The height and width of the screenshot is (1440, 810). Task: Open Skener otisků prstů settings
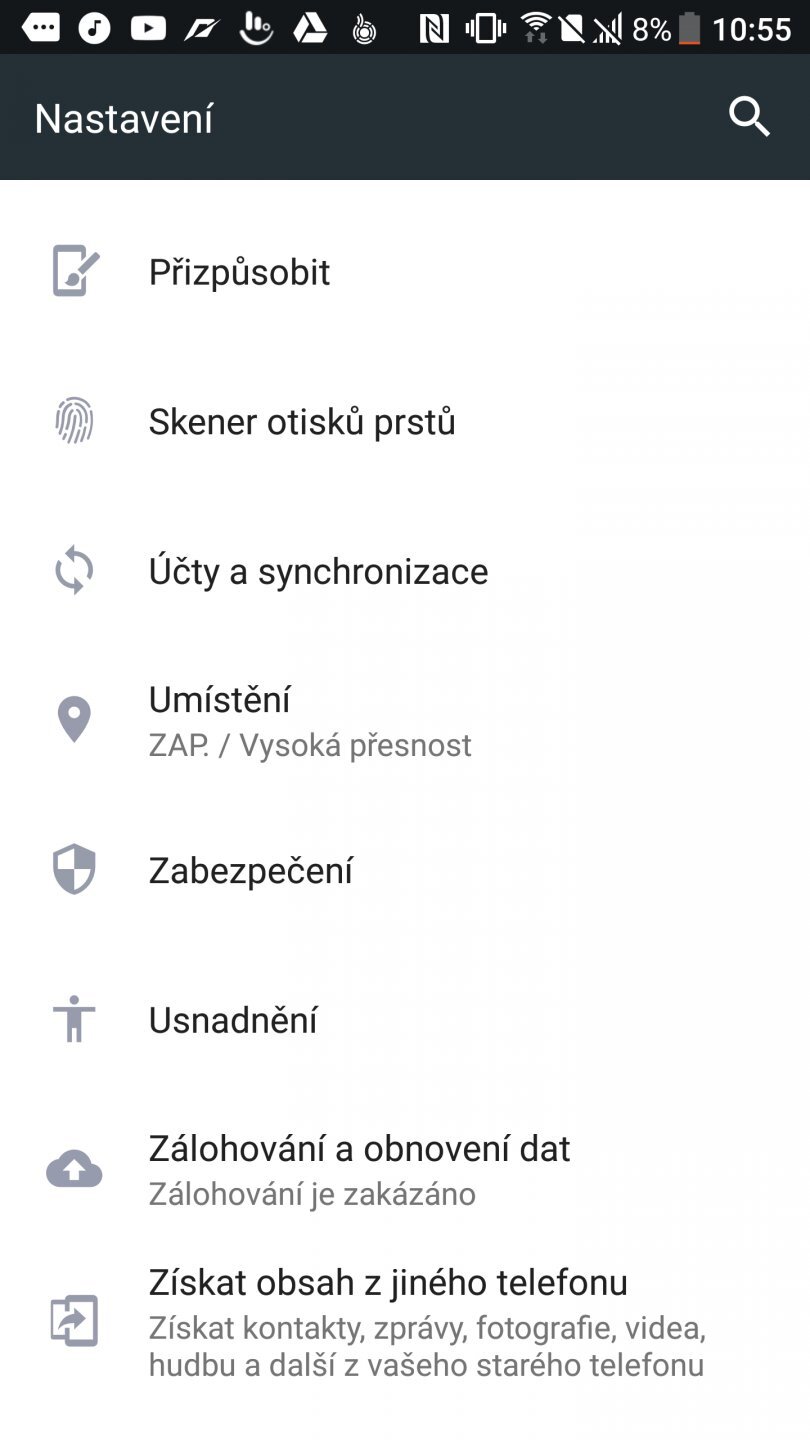(x=302, y=421)
